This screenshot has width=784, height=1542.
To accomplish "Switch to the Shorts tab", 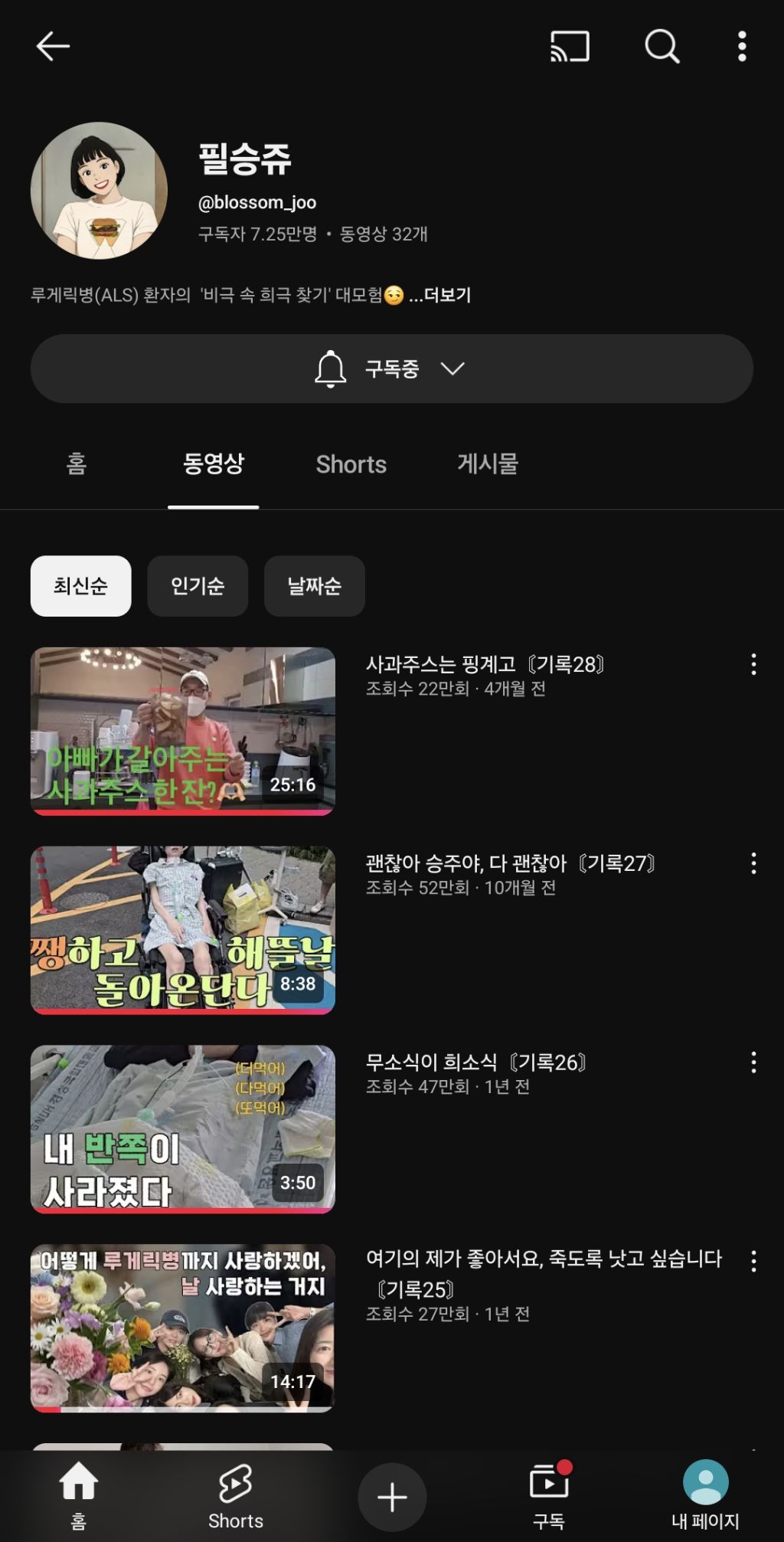I will [351, 465].
